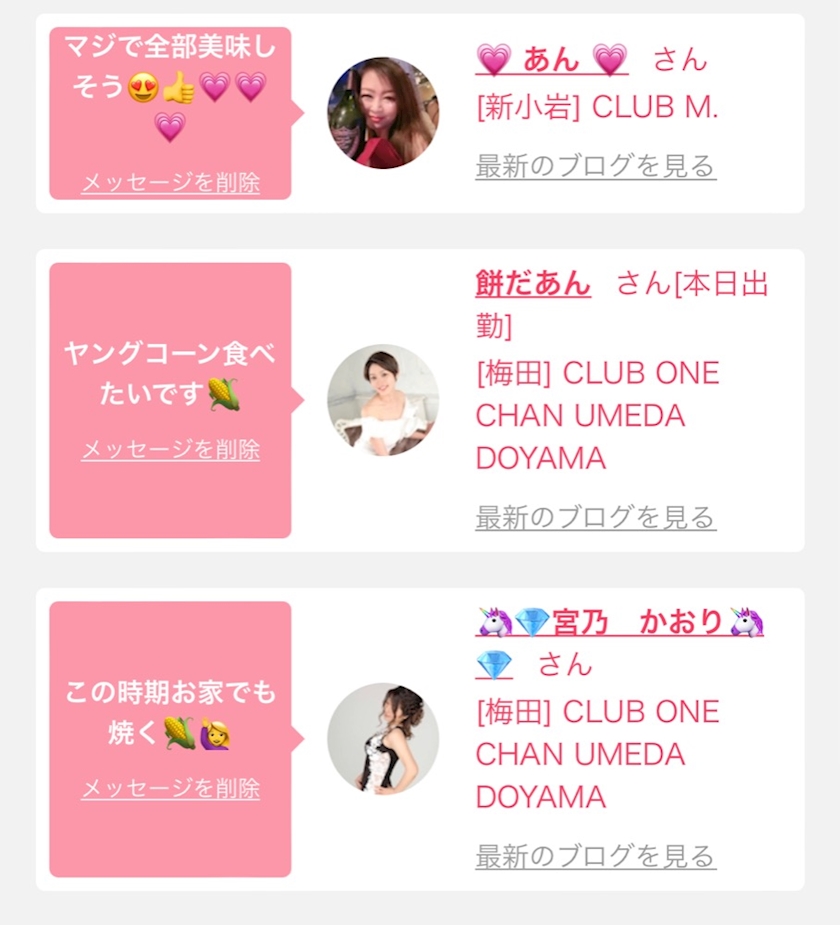Delete the ヤングコーン食べたいです message
Screen dimensions: 840x925
pos(170,450)
